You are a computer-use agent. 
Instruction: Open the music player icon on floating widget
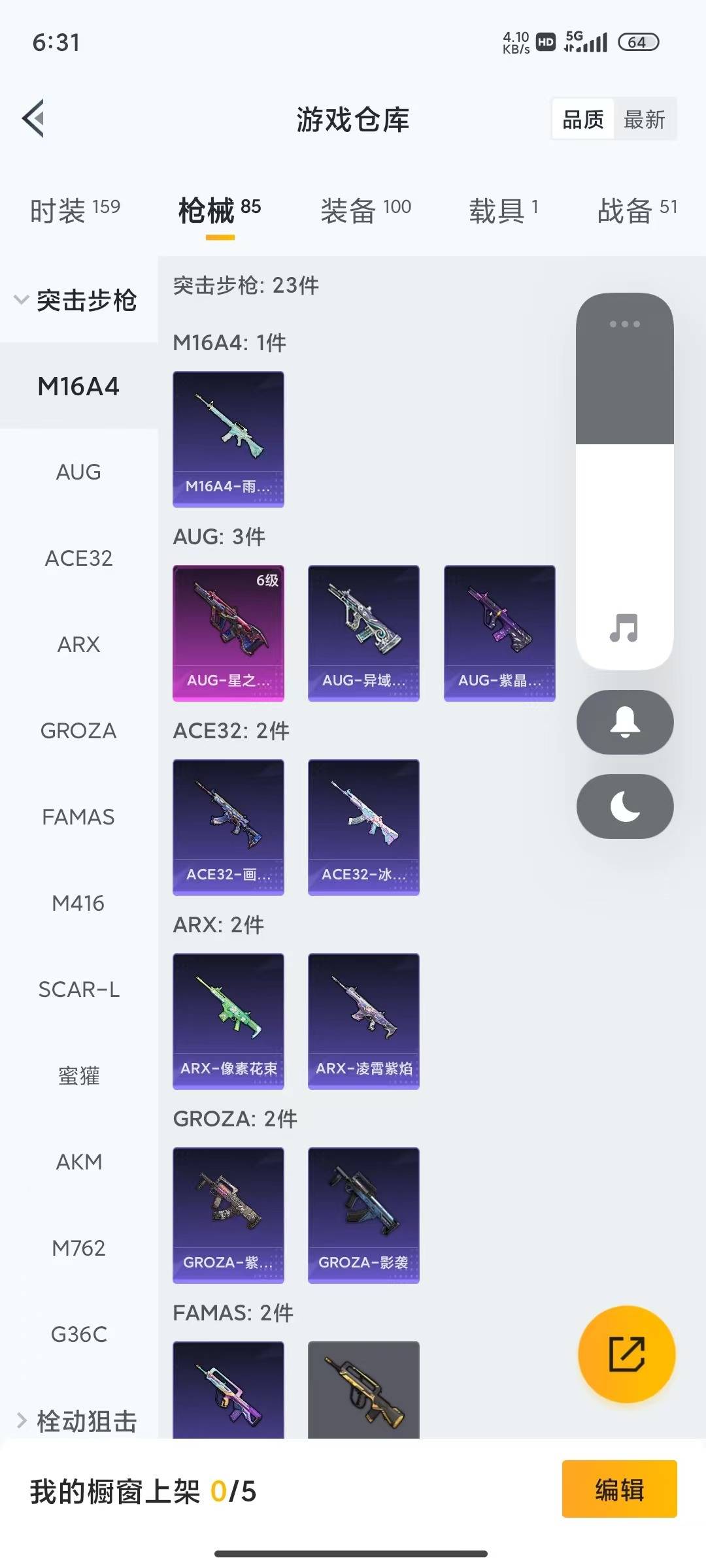coord(624,629)
